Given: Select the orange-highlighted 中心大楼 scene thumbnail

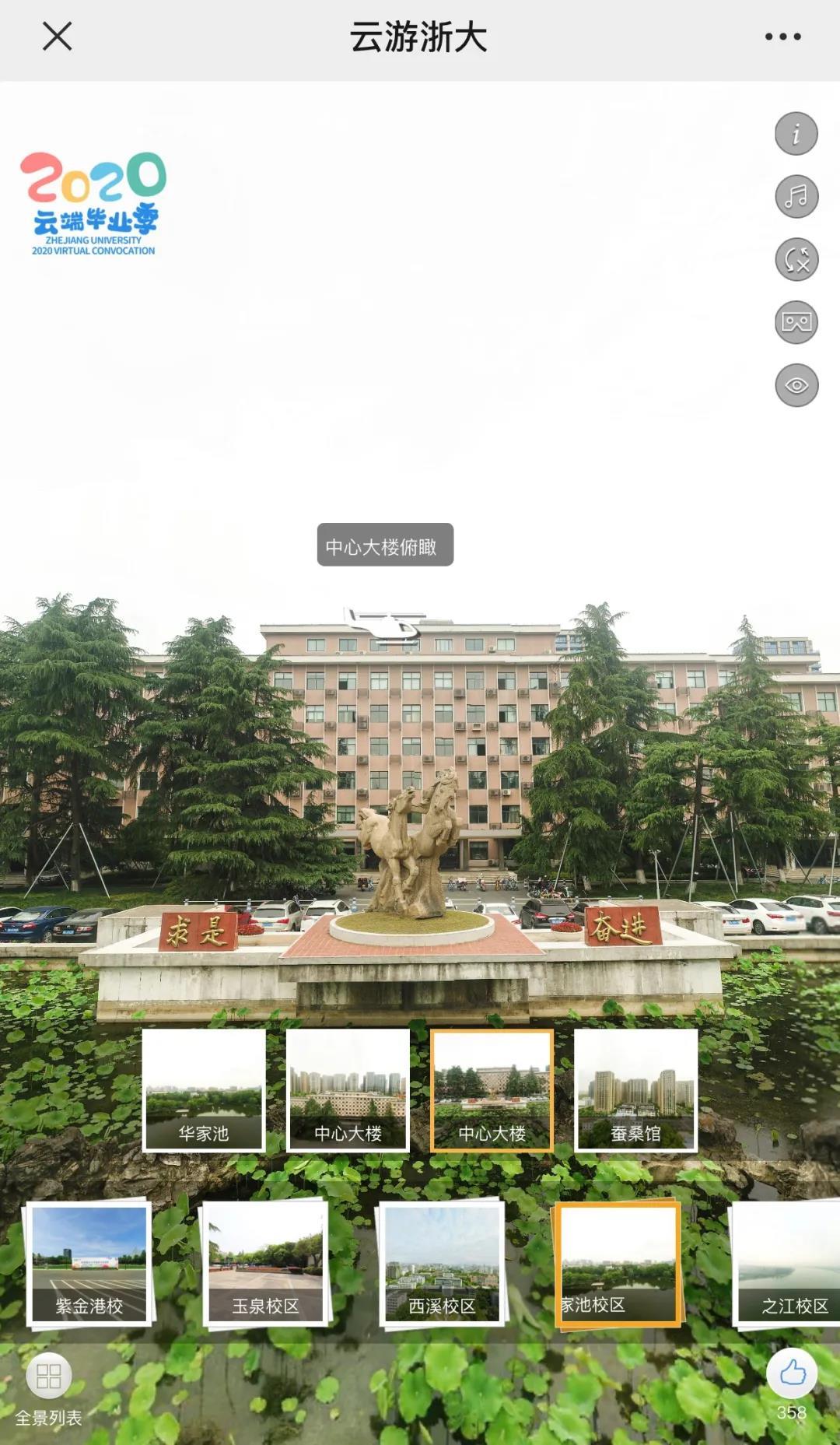Looking at the screenshot, I should pos(492,1089).
